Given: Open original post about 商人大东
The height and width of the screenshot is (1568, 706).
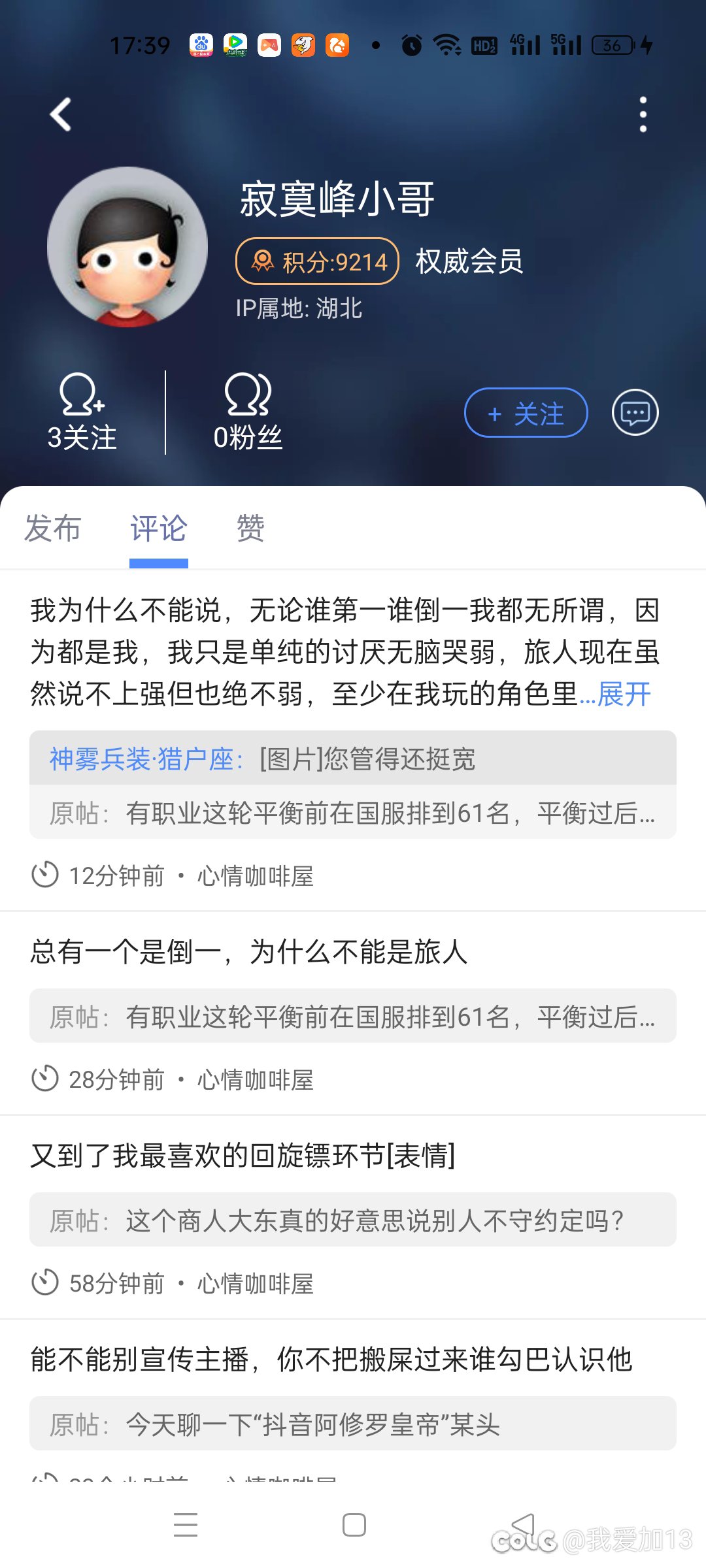Looking at the screenshot, I should coord(353,1220).
